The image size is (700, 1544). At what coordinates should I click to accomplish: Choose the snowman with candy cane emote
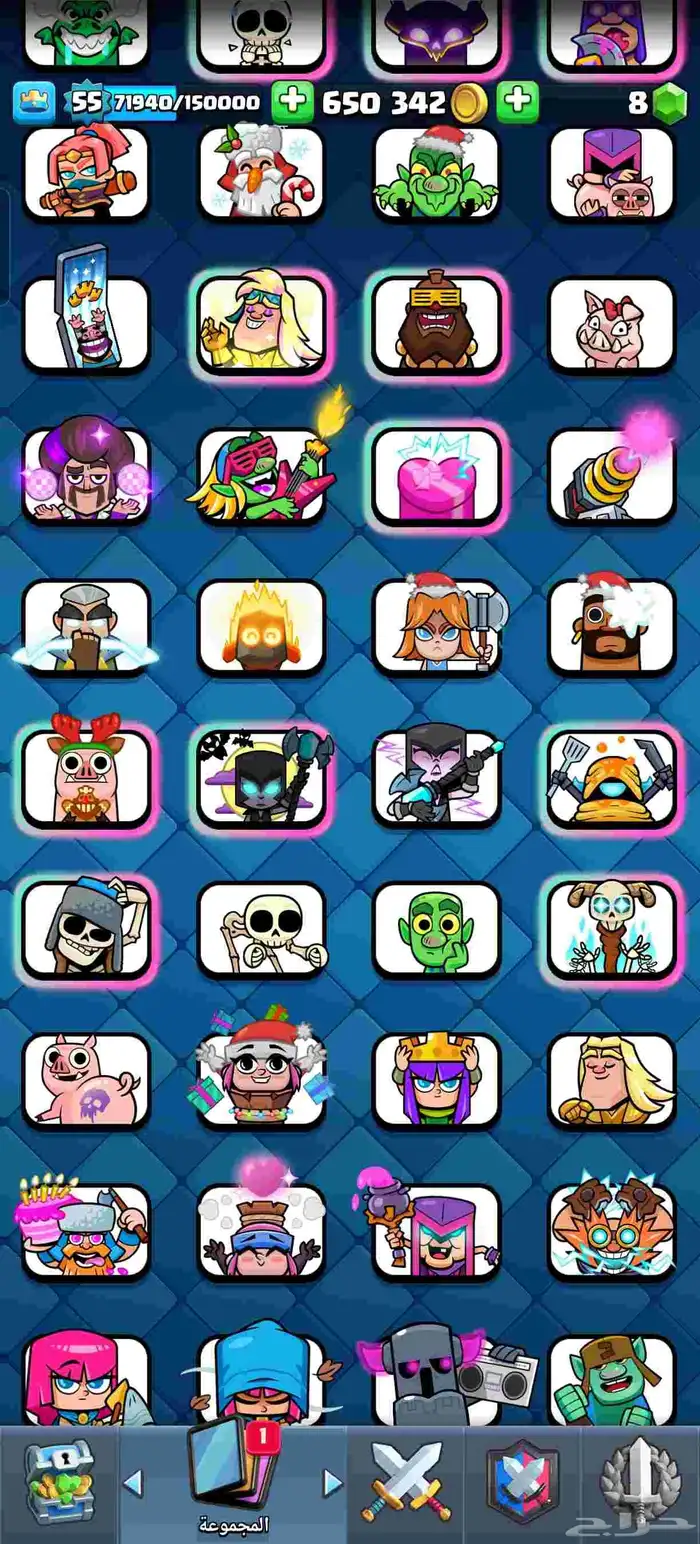click(x=261, y=173)
